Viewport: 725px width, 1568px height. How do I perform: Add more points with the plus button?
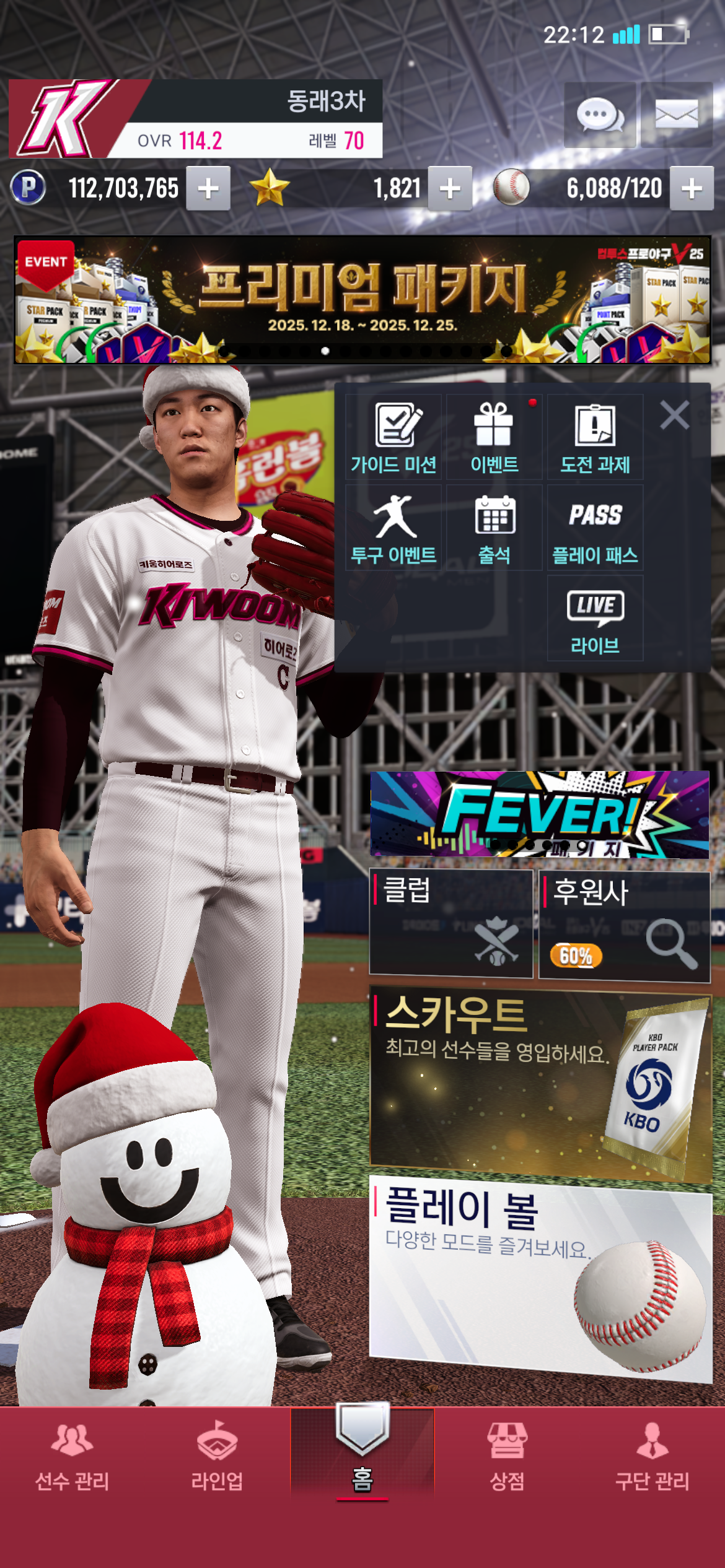click(x=209, y=188)
